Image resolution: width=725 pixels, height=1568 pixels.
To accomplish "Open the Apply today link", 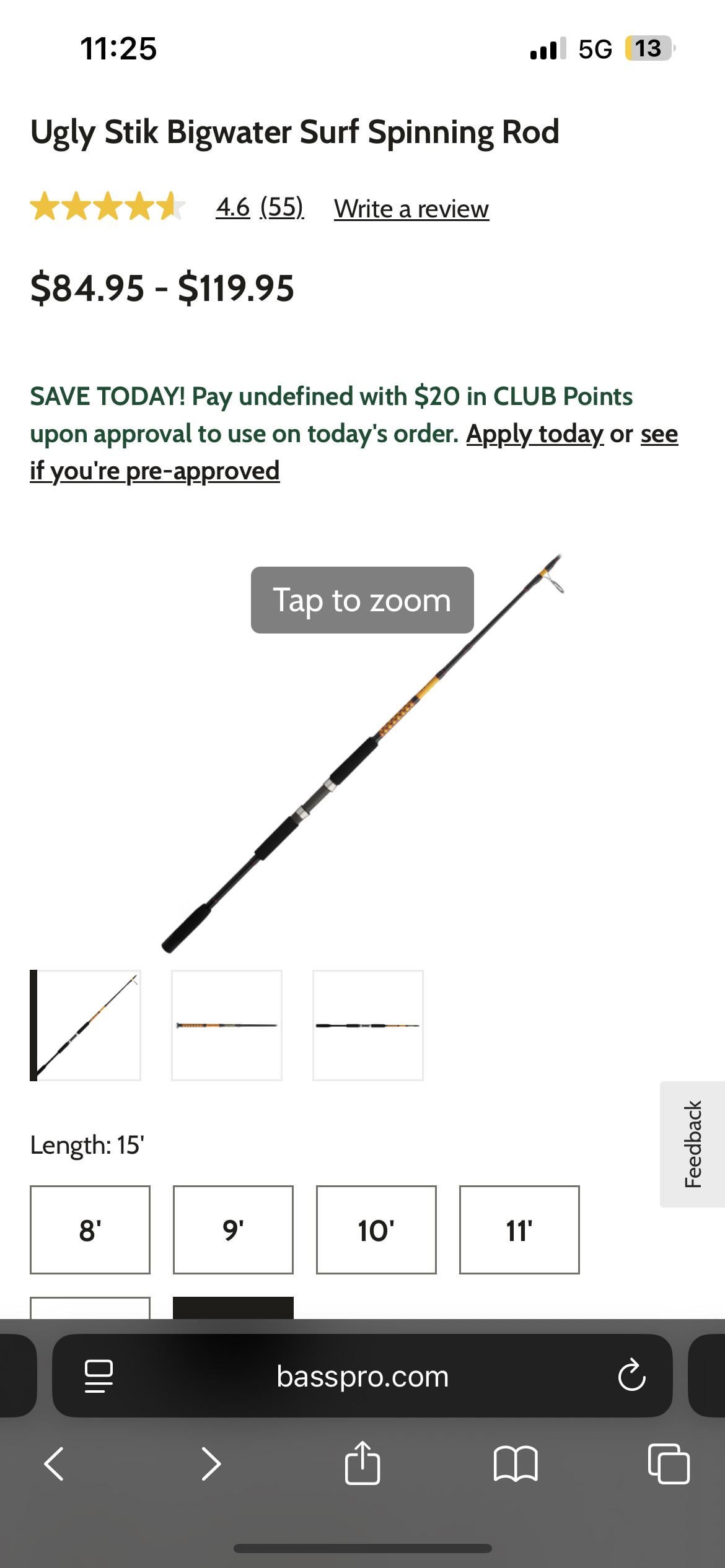I will (534, 434).
